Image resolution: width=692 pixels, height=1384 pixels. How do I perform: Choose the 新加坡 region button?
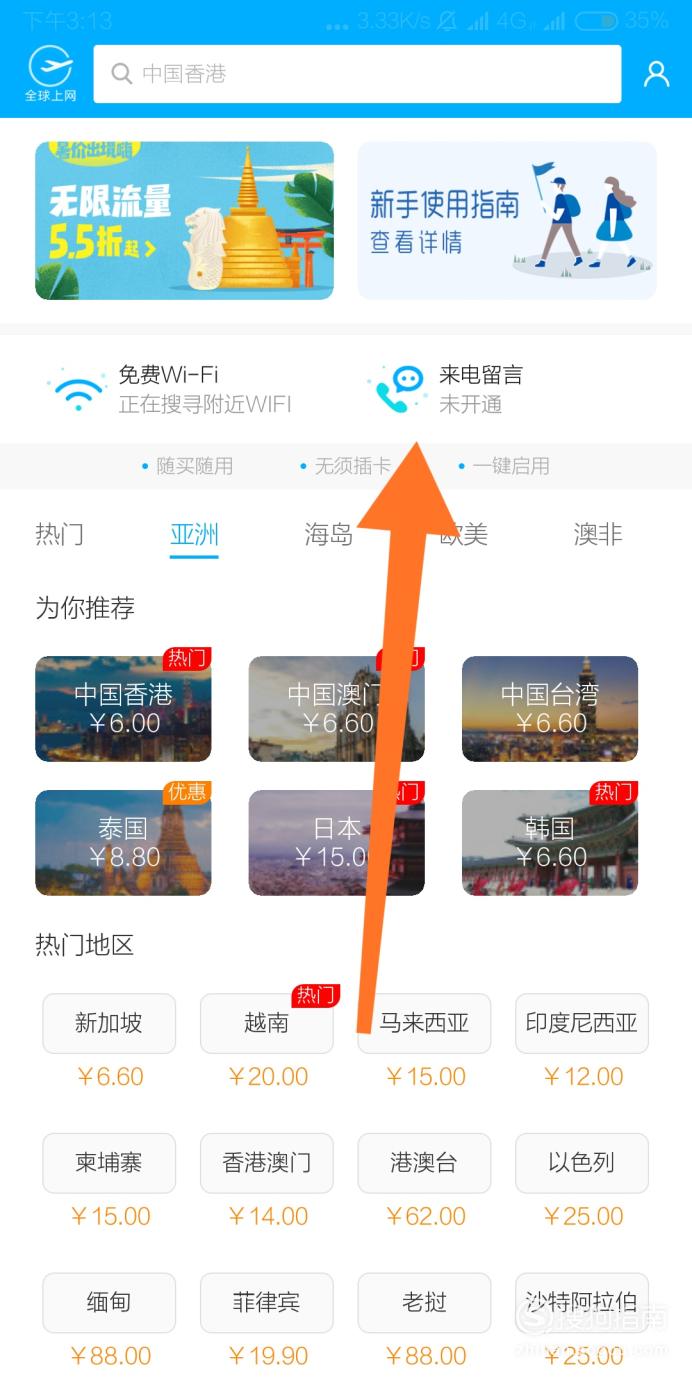coord(109,1023)
